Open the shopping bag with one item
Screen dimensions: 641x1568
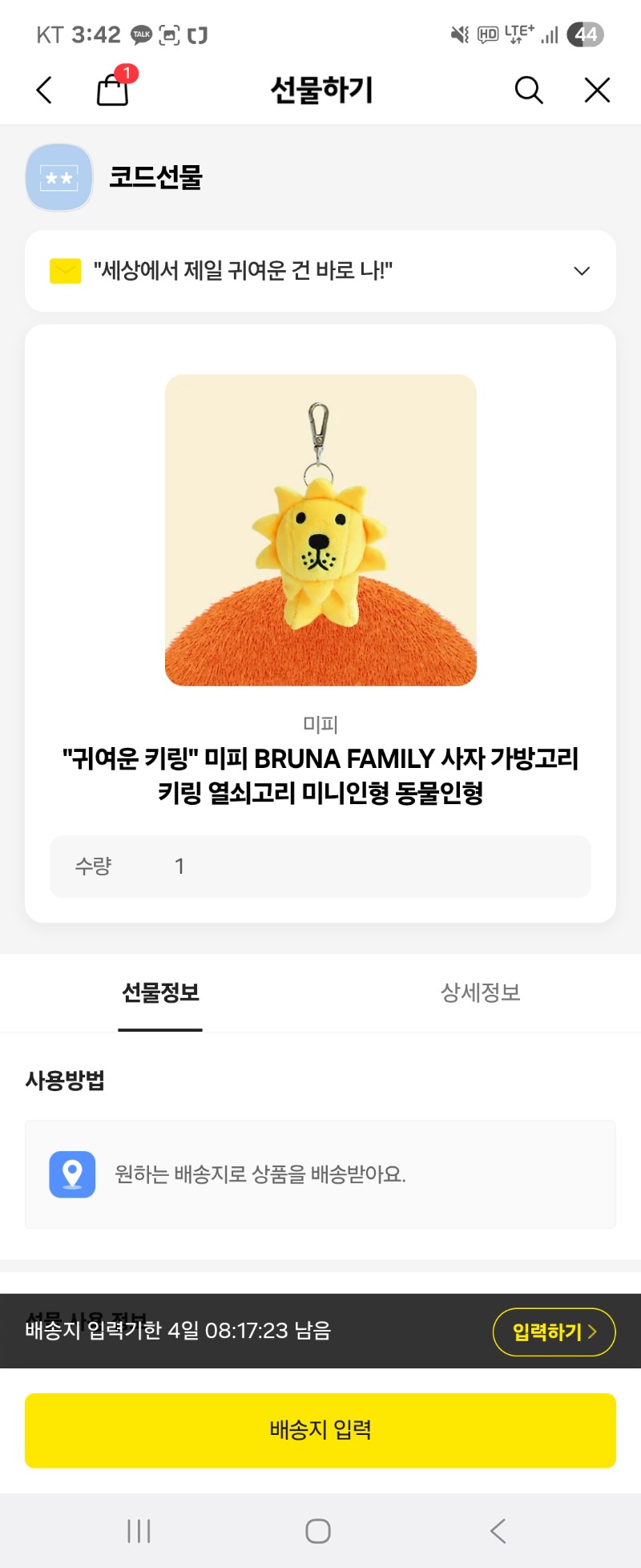[113, 89]
